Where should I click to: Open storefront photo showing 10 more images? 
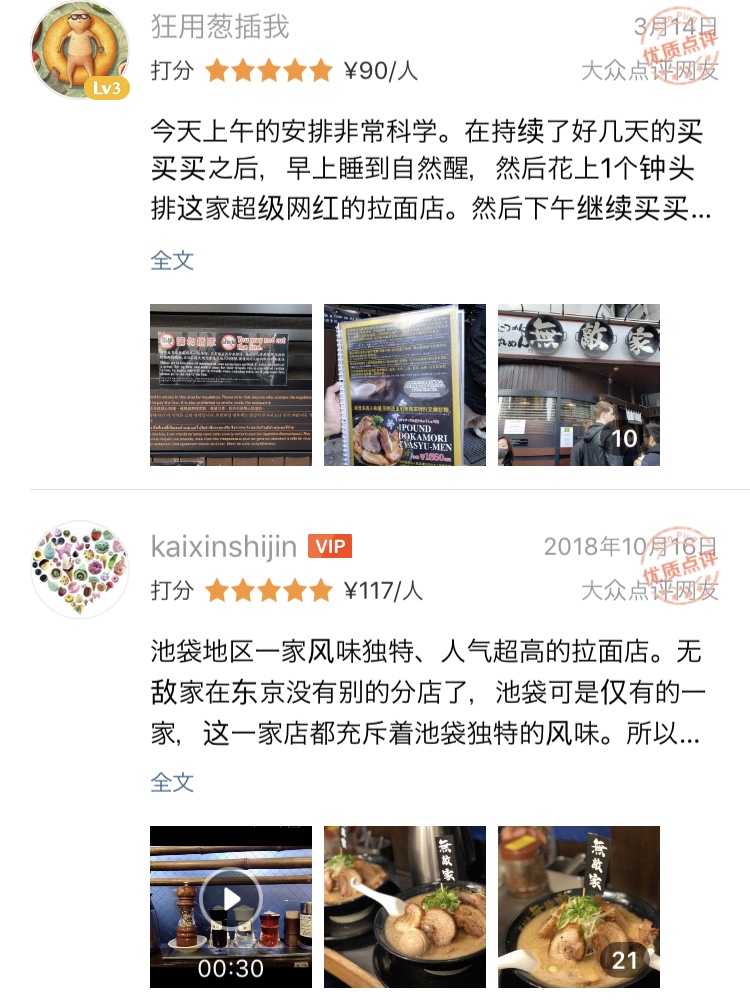coord(579,385)
